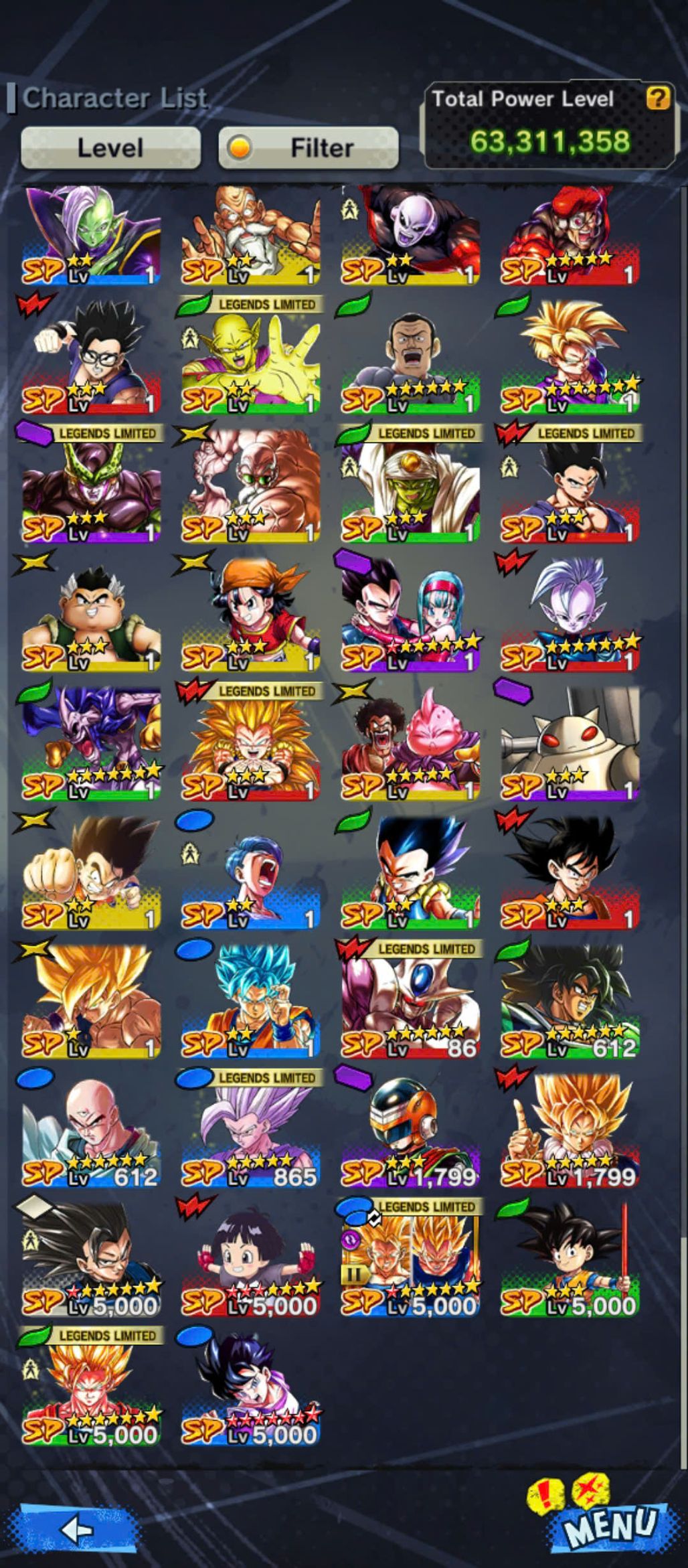
Task: Open the Legends Limited Perfect Cell card
Action: 91,489
